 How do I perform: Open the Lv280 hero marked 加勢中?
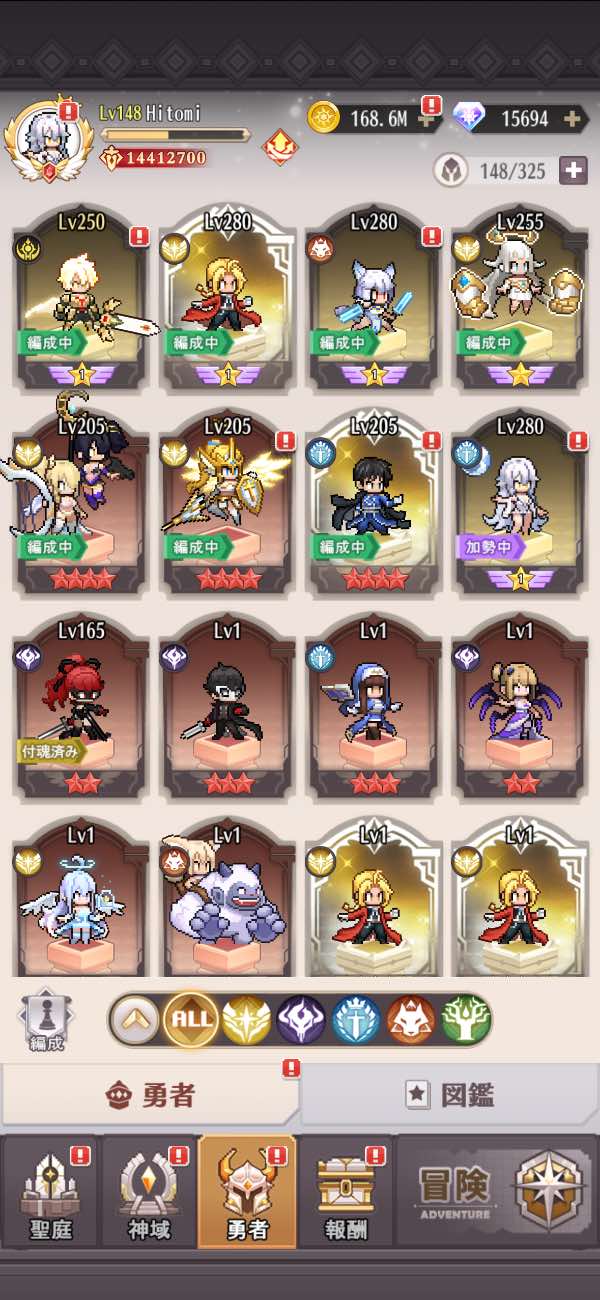519,504
